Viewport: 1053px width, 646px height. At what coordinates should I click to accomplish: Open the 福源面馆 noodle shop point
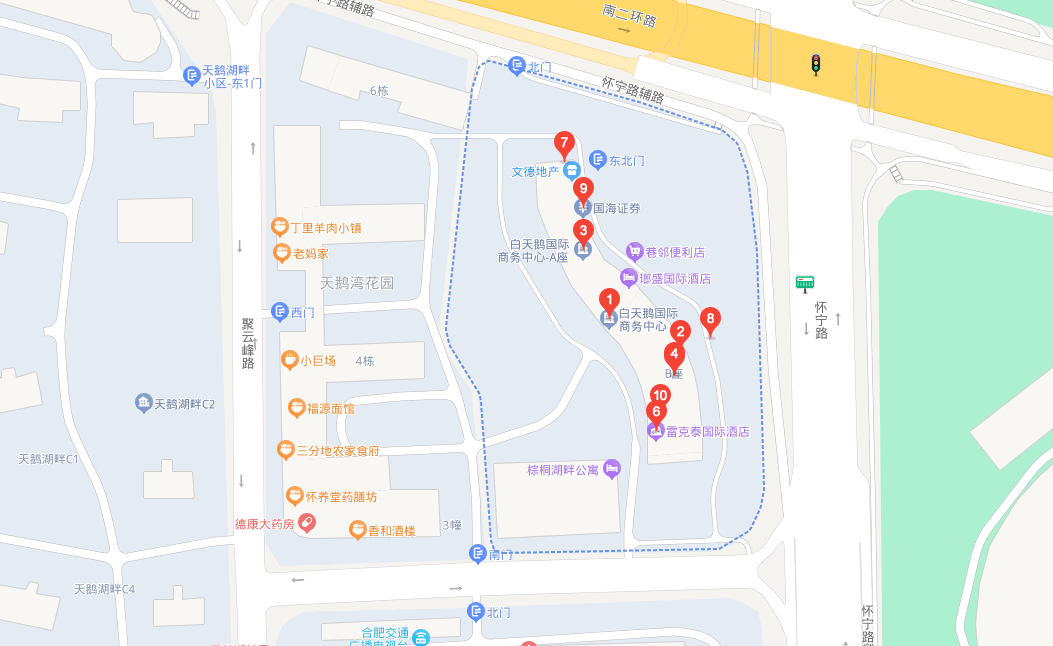296,407
